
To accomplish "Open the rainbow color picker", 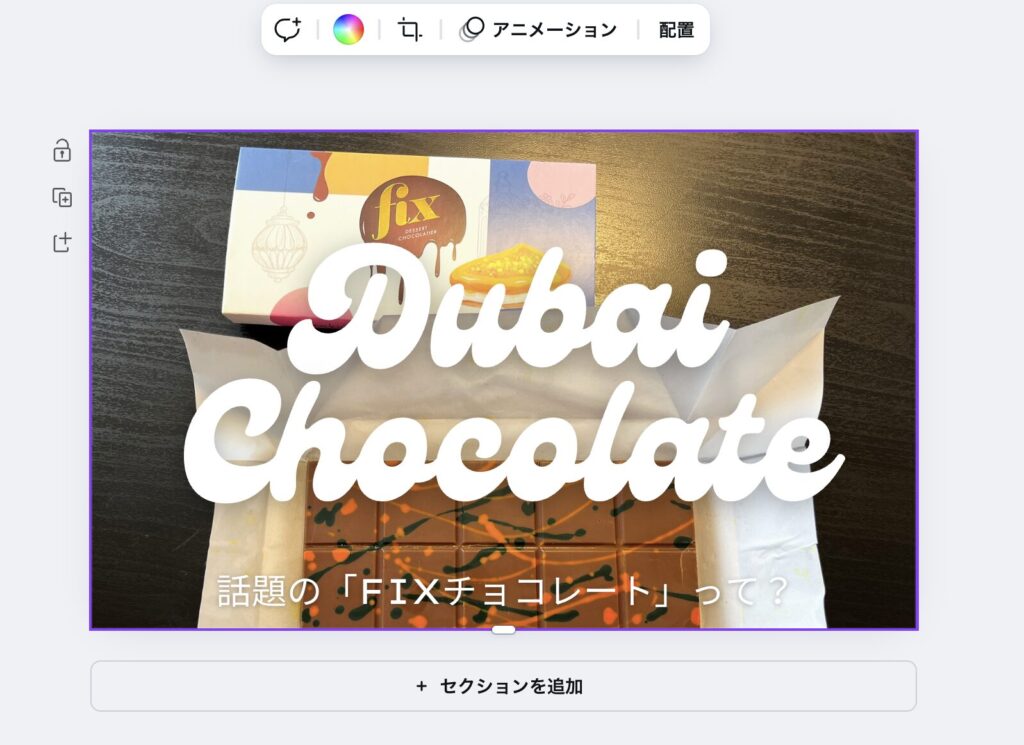I will [x=348, y=30].
